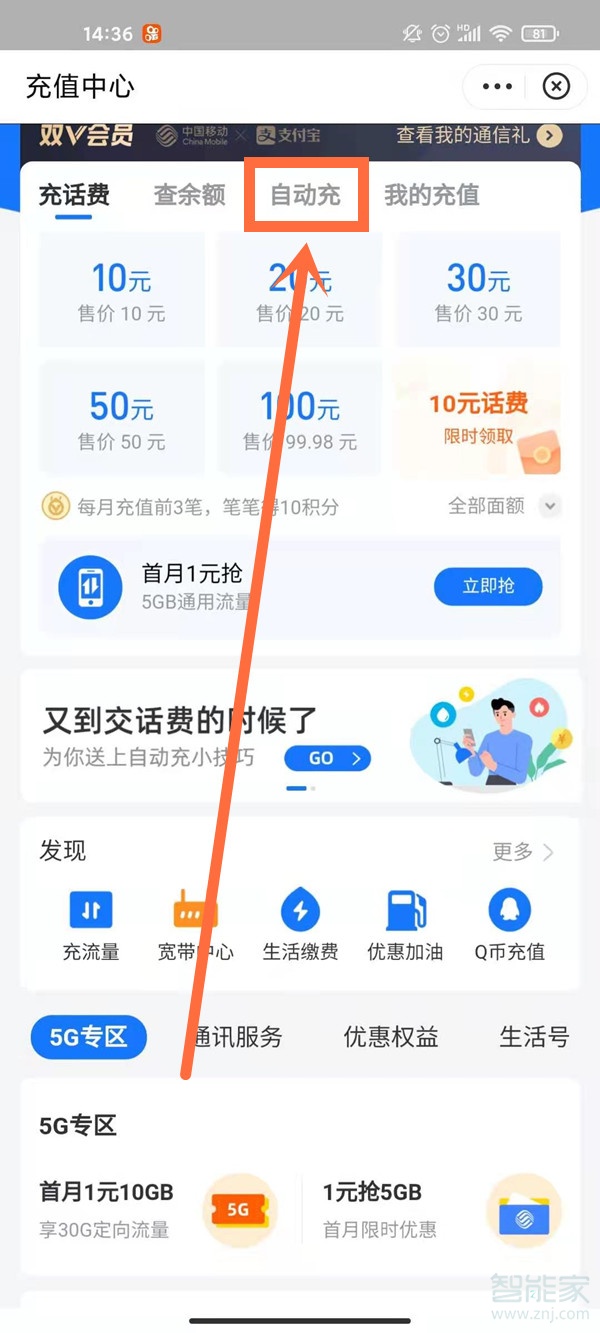Screen dimensions: 600x1333
Task: Open the 我的充值 tab
Action: pyautogui.click(x=432, y=195)
